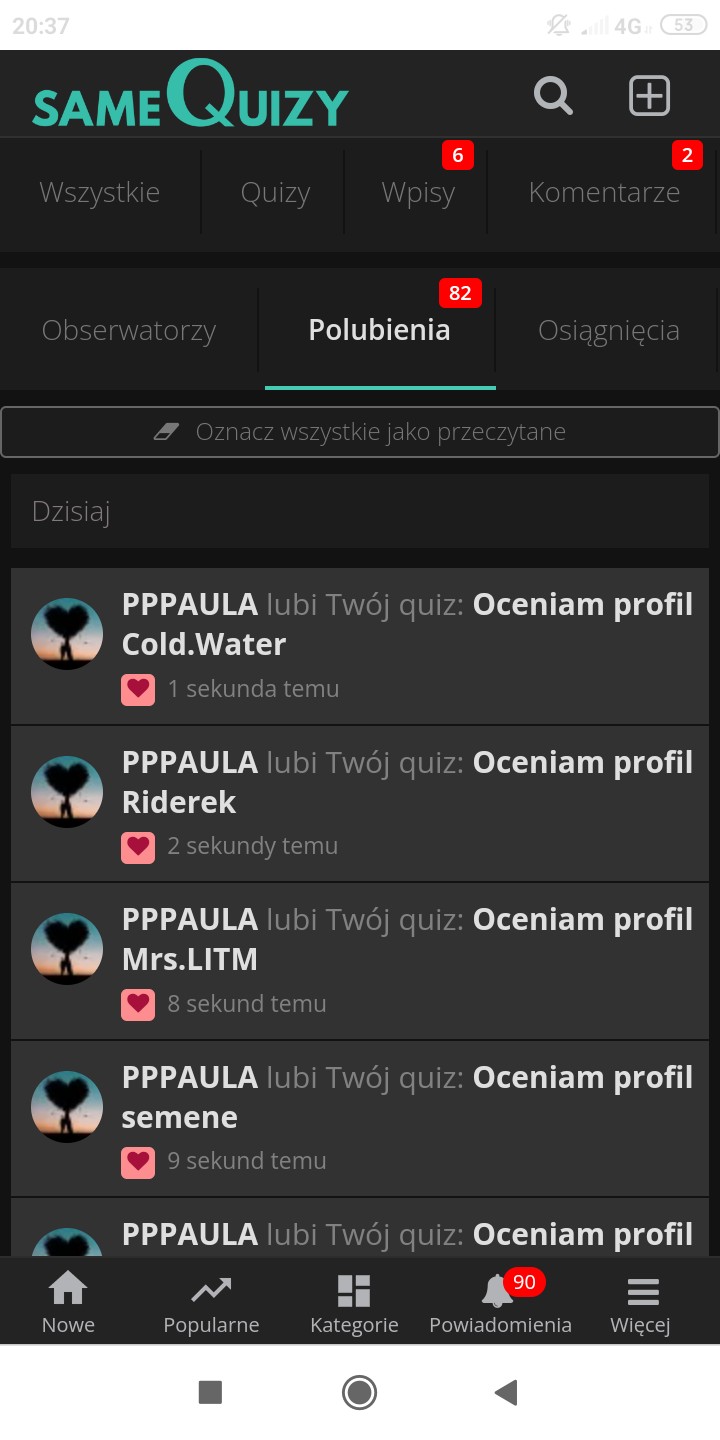Screen dimensions: 720x1440
Task: Open the Osiągnięcia tab
Action: coord(608,331)
